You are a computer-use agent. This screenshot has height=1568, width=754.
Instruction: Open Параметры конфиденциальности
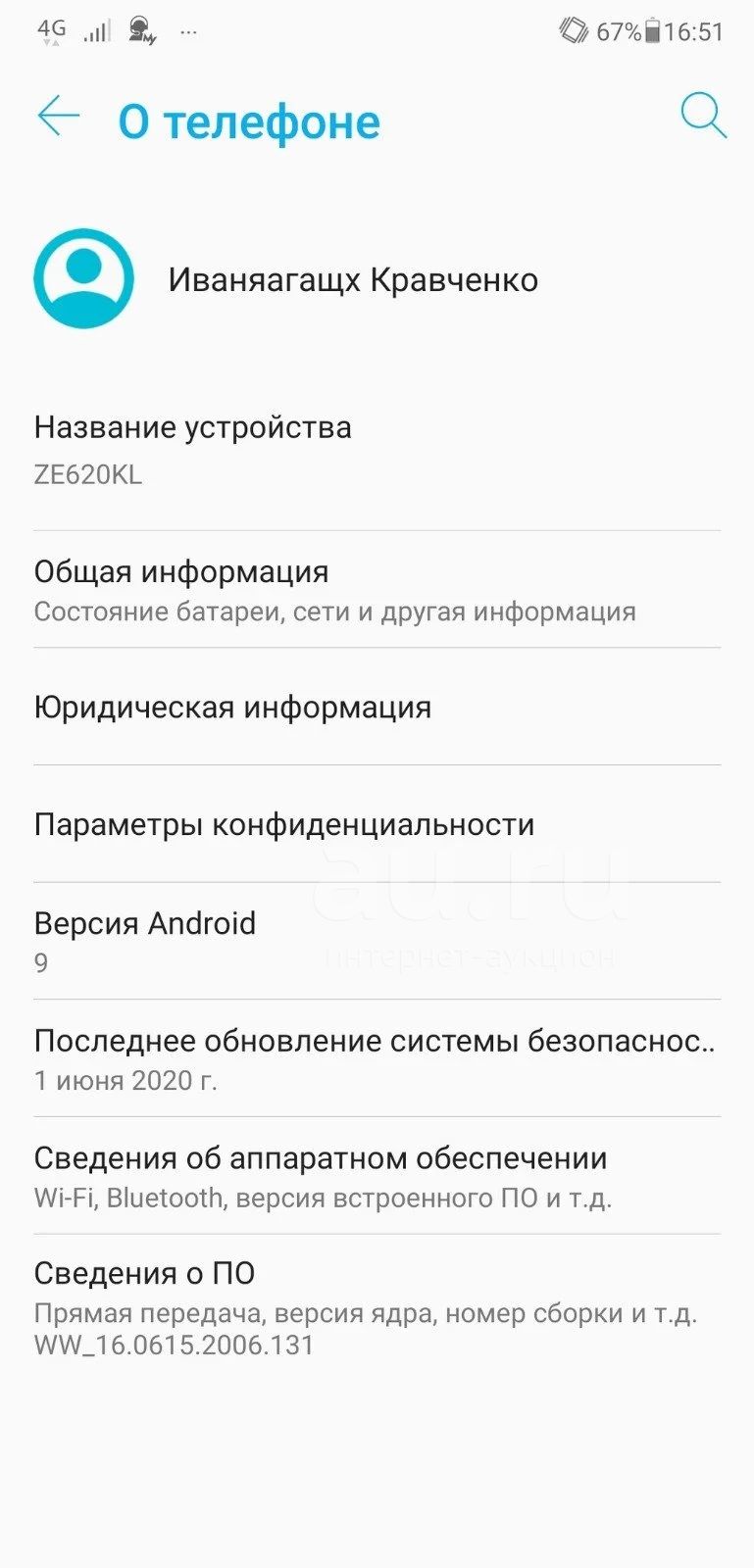tap(377, 824)
